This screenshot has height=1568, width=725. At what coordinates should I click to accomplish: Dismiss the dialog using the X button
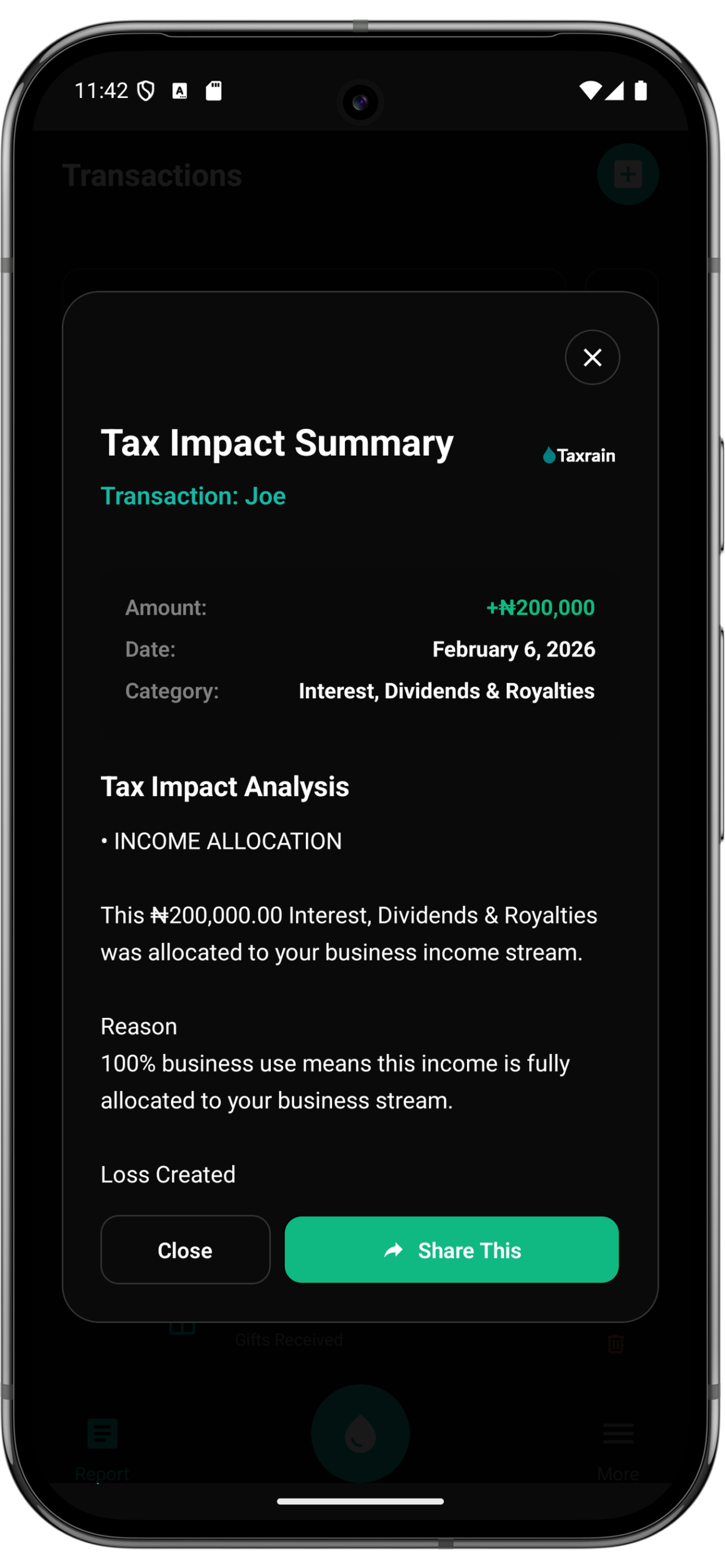[592, 357]
